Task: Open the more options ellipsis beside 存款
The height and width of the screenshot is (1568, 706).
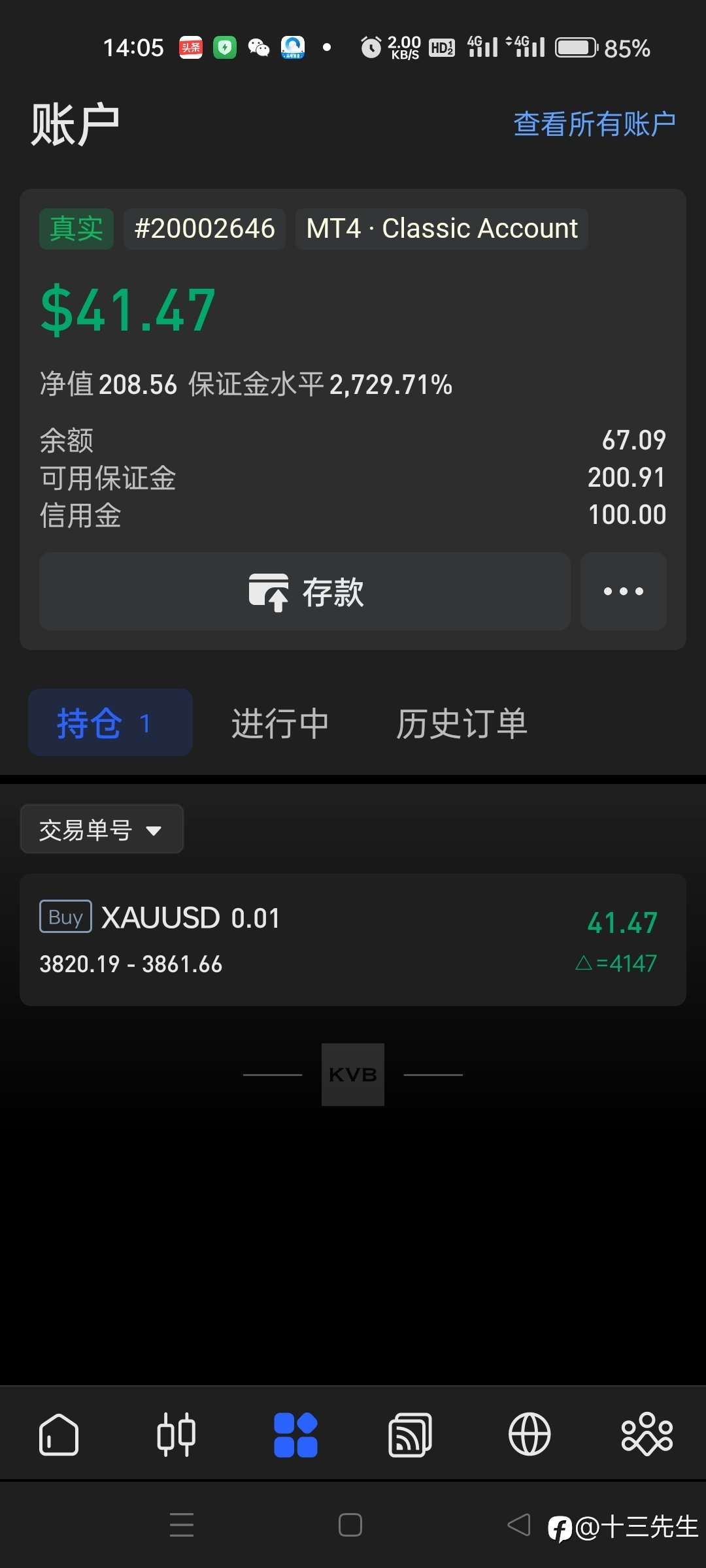Action: pos(622,591)
